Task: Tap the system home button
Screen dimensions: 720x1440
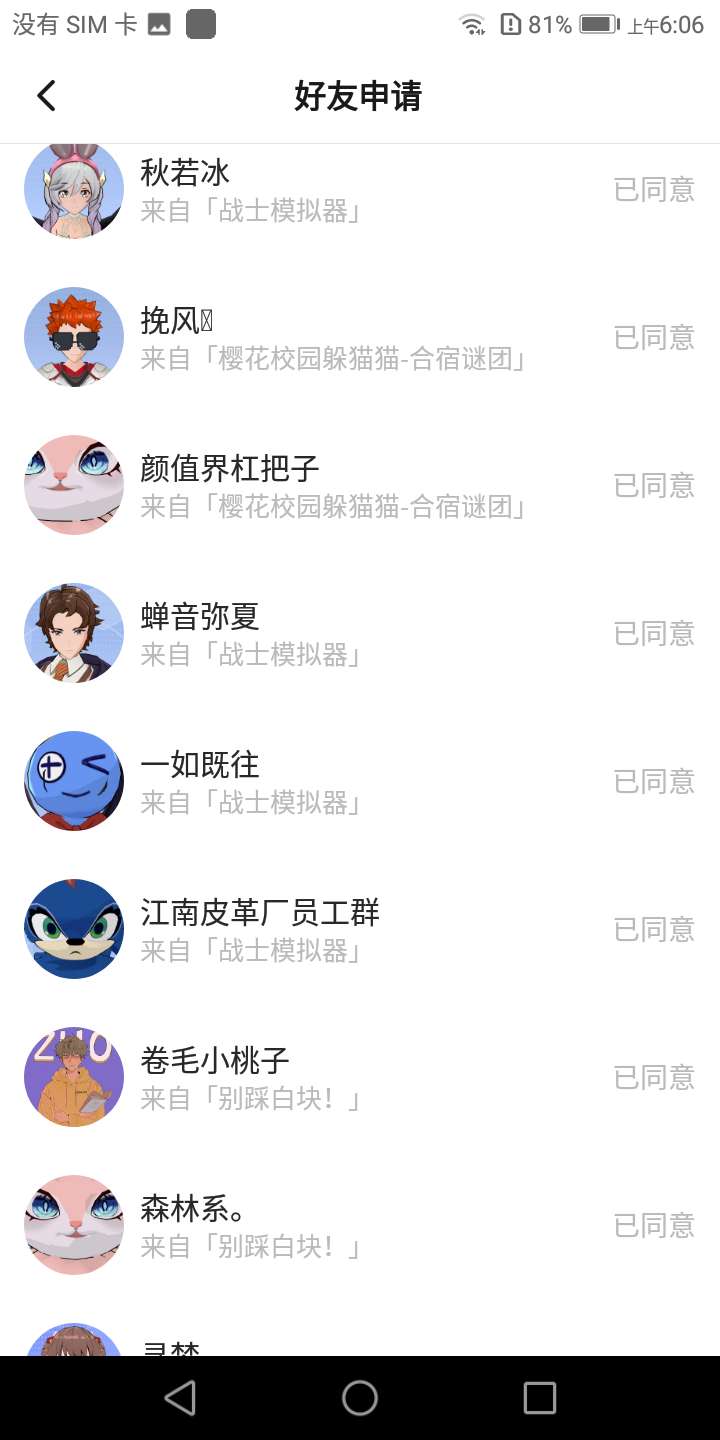Action: pos(360,1398)
